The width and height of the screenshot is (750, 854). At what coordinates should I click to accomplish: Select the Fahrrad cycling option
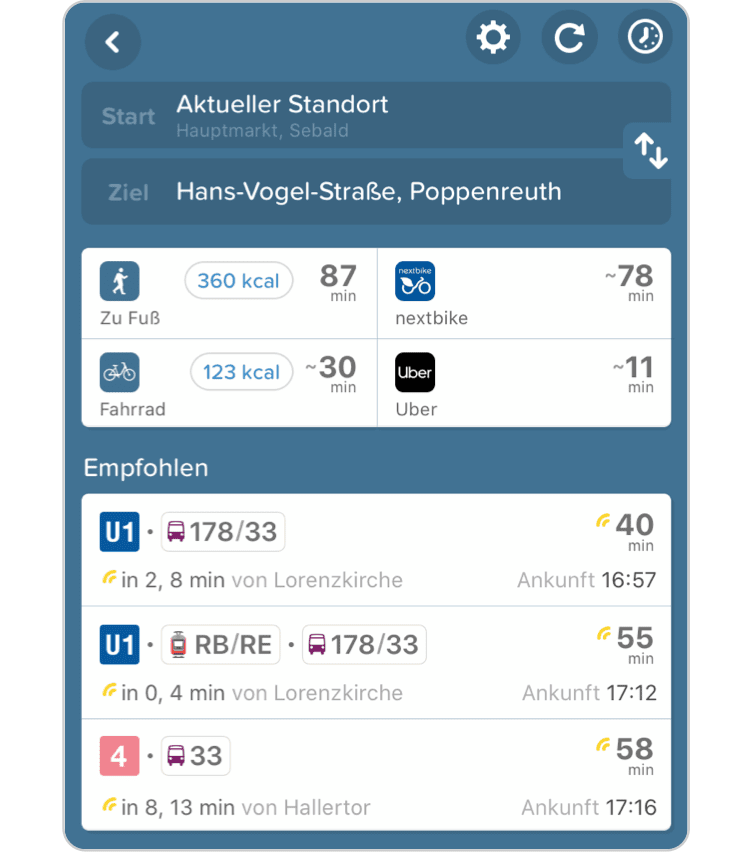(x=229, y=383)
